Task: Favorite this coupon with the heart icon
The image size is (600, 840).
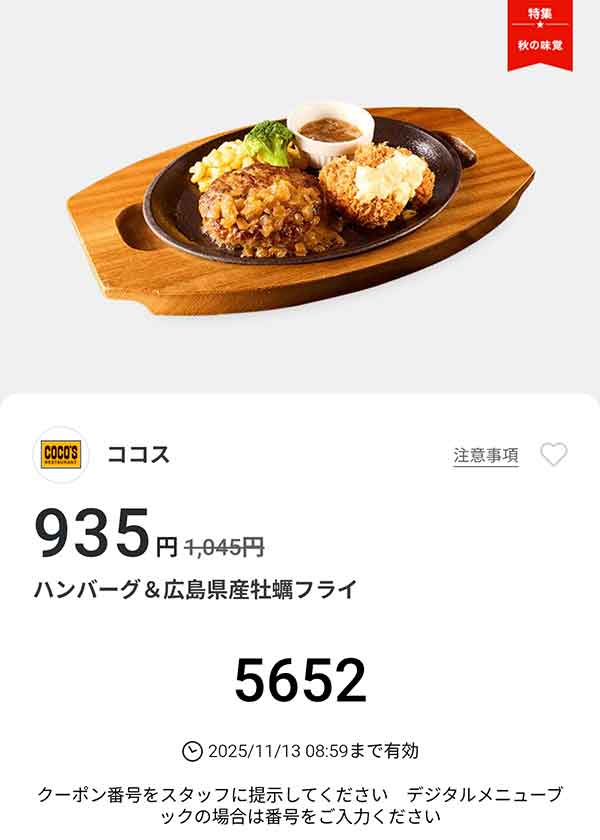Action: tap(553, 455)
